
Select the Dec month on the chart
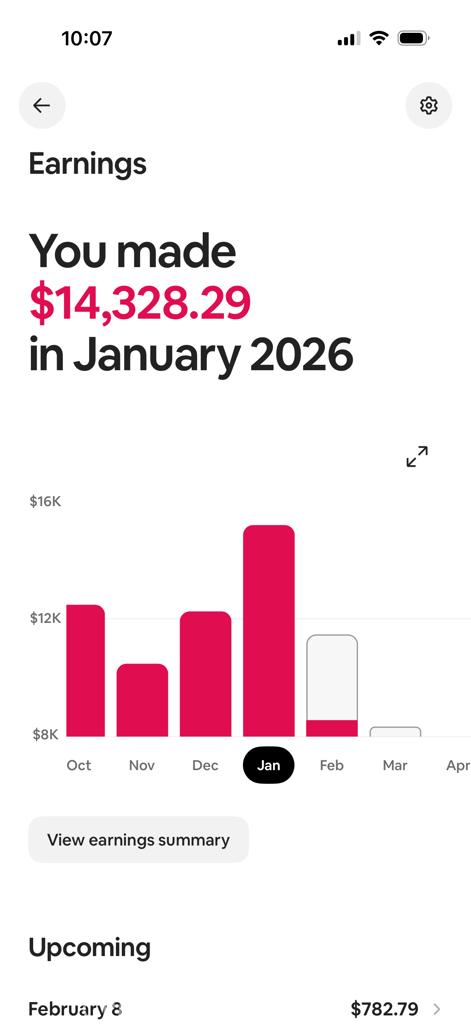click(205, 765)
